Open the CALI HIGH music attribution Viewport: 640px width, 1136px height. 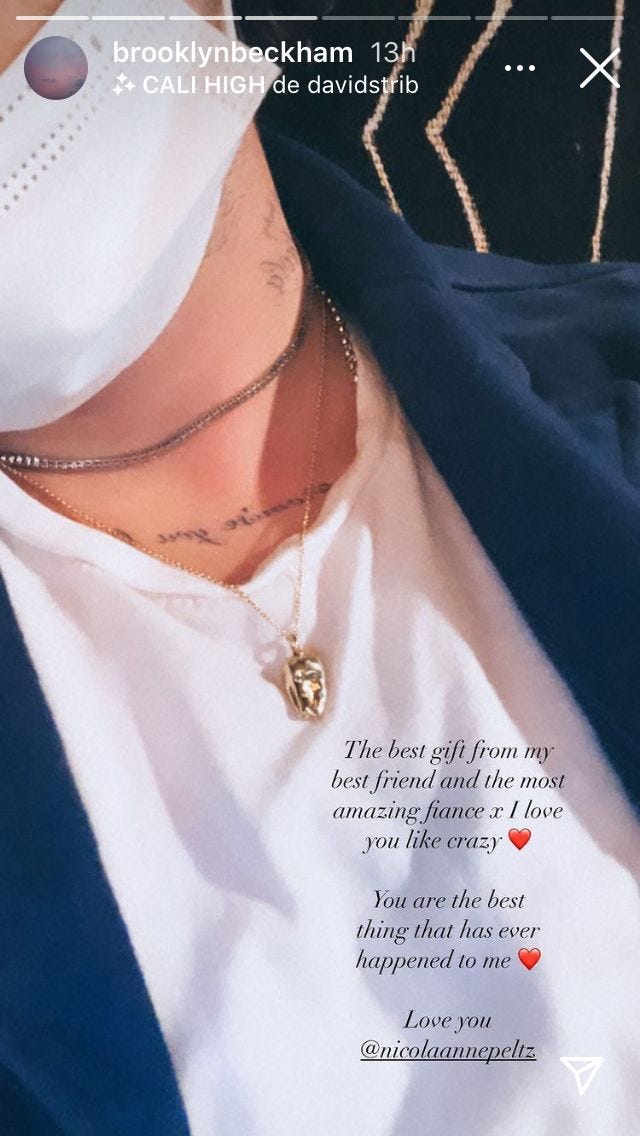265,86
